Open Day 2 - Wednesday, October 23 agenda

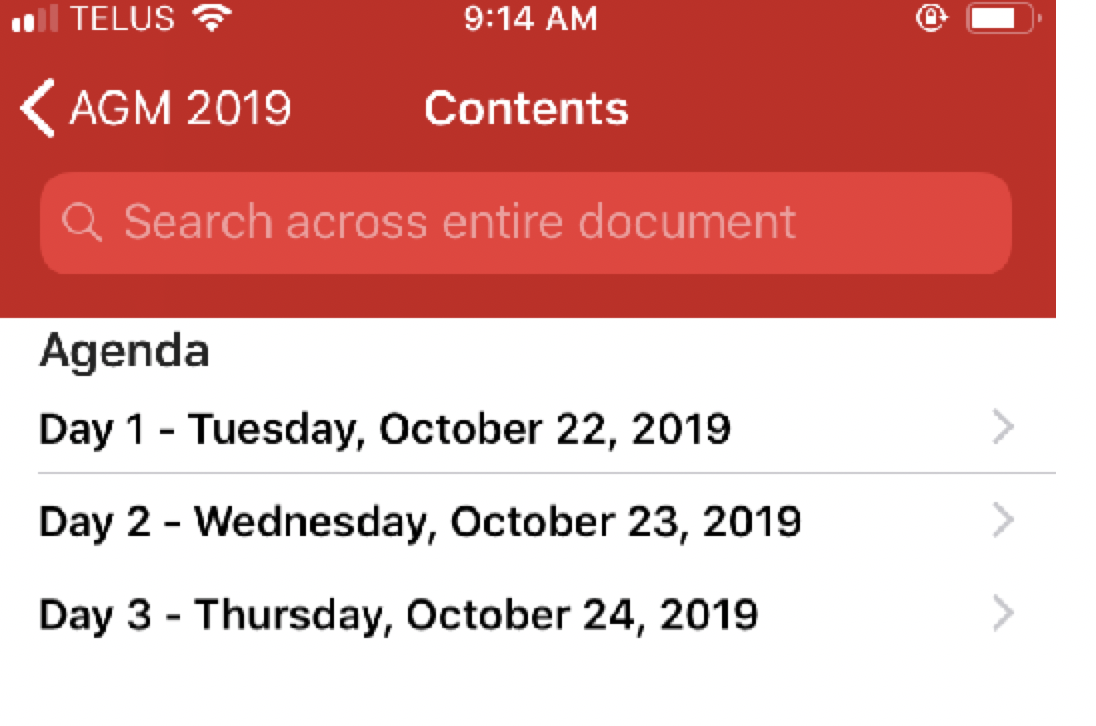click(x=526, y=521)
